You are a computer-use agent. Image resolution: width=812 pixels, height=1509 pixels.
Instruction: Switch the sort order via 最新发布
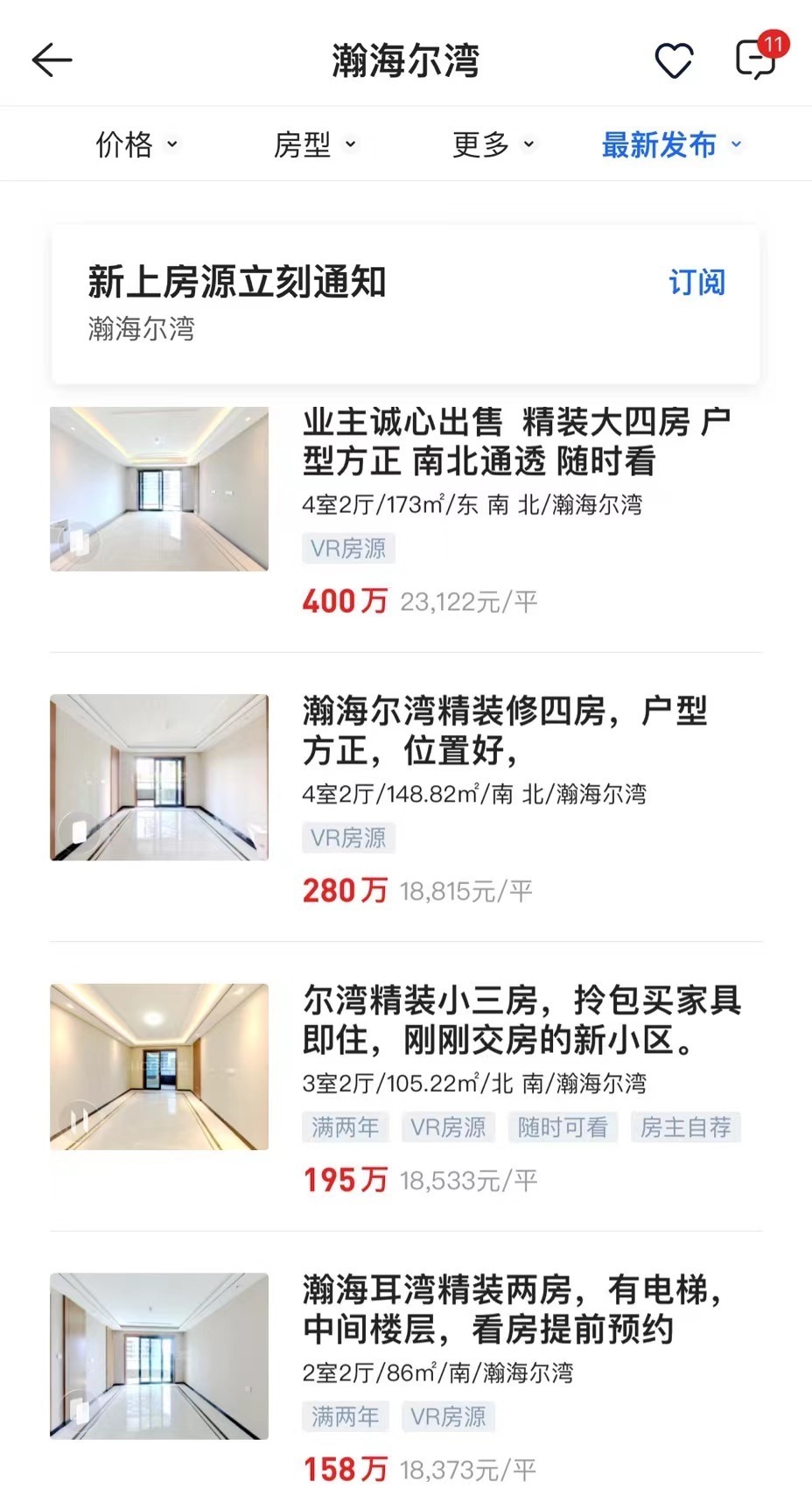tap(670, 144)
